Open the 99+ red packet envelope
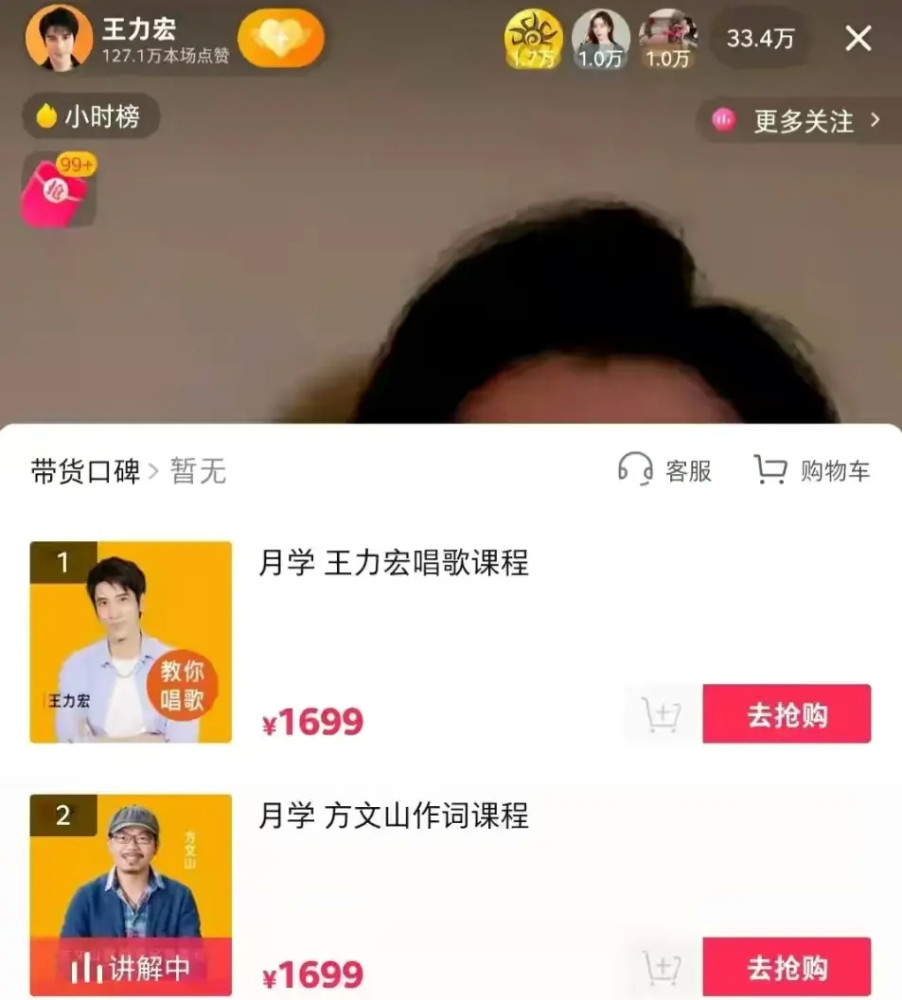 pyautogui.click(x=57, y=190)
